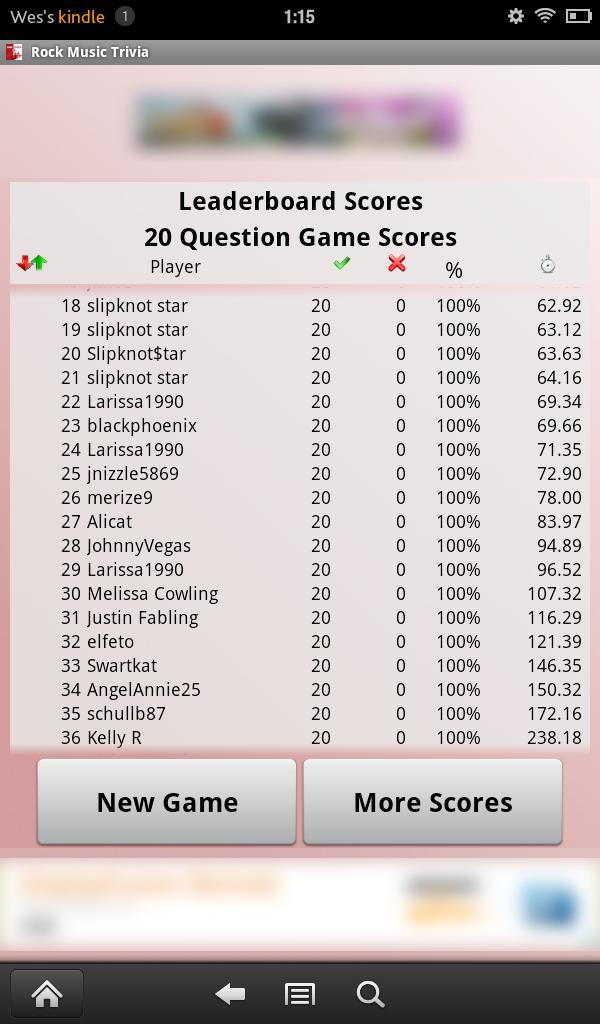Start a new trivia game
Viewport: 600px width, 1024px height.
click(167, 802)
